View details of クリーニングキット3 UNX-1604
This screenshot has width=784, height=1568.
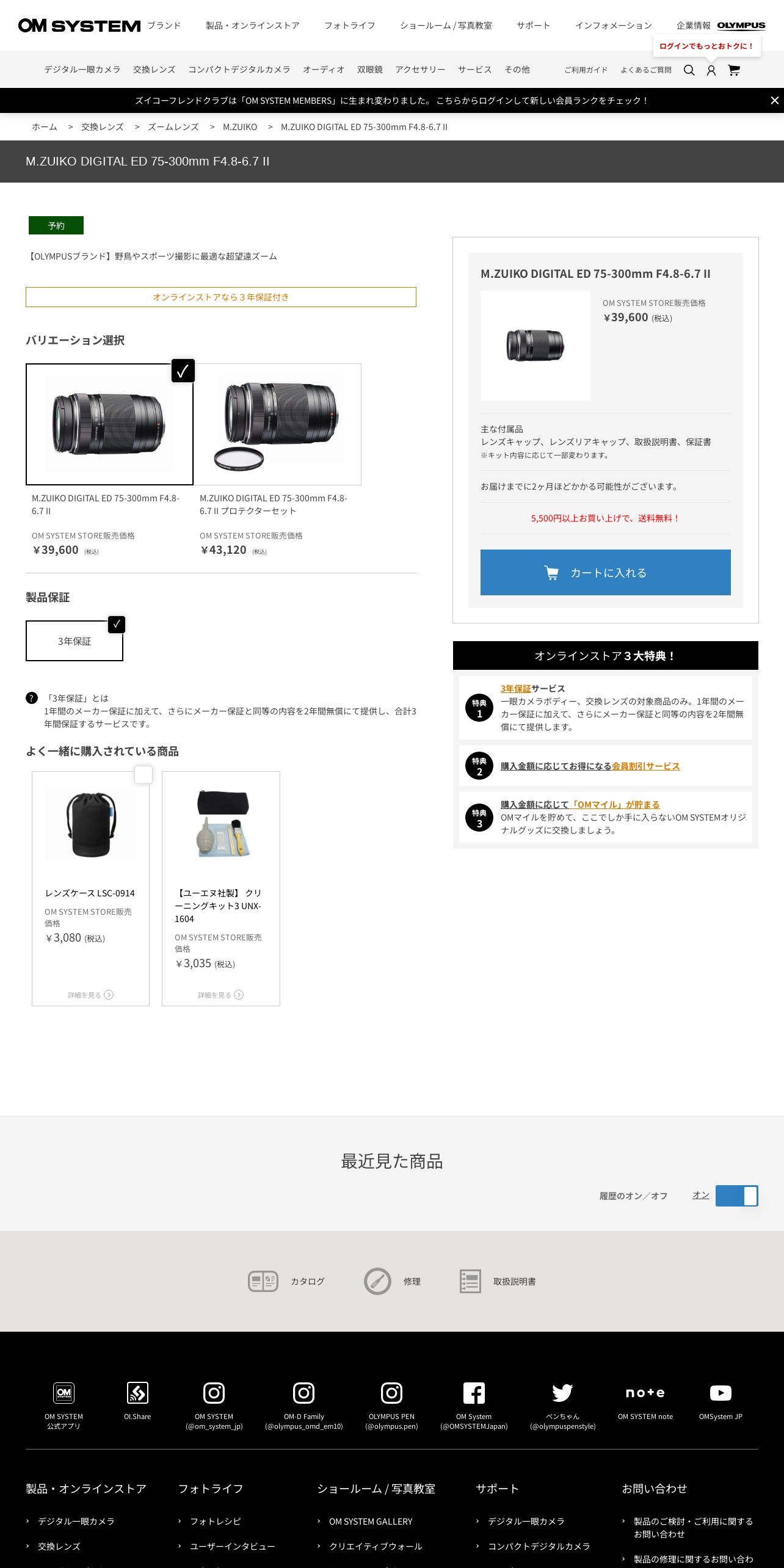point(220,995)
